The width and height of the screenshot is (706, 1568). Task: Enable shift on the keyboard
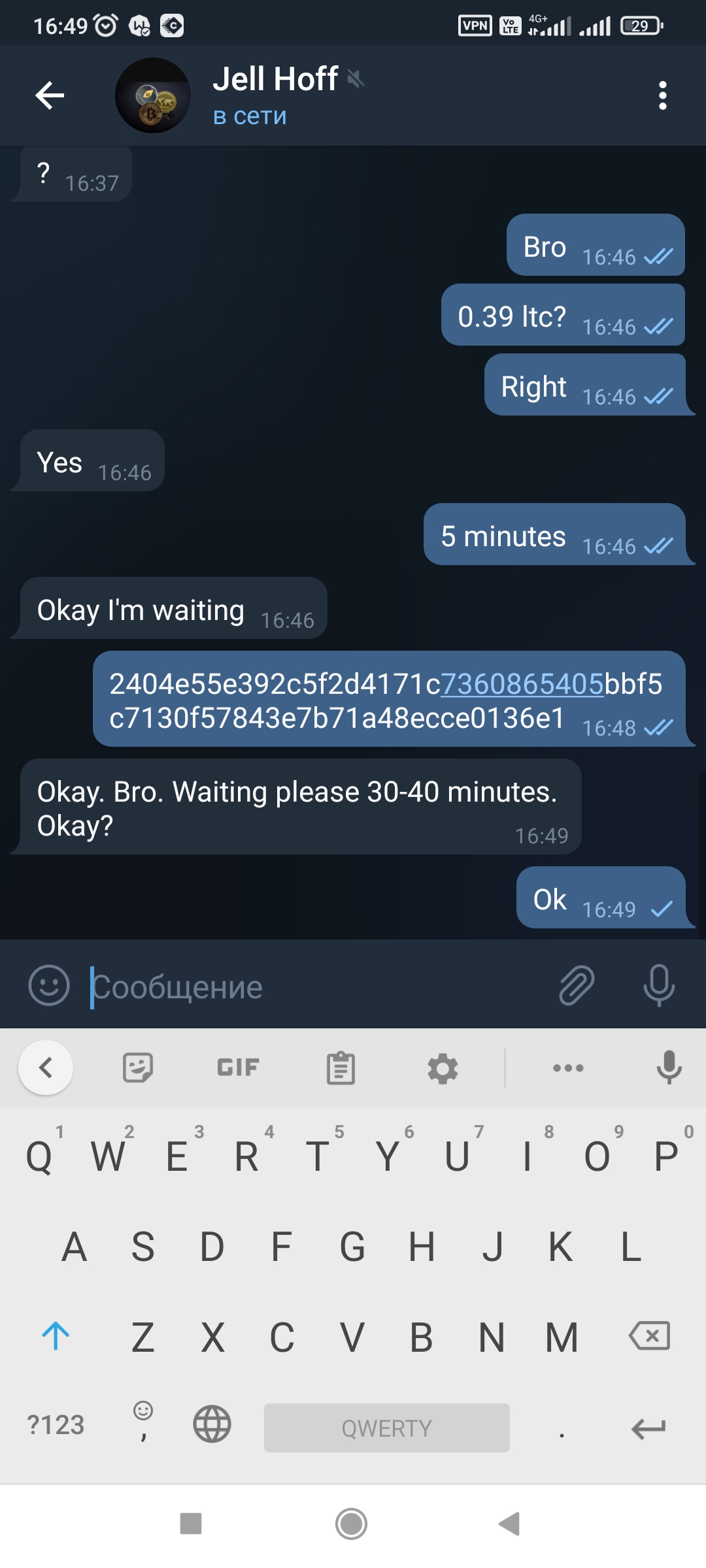point(56,1335)
